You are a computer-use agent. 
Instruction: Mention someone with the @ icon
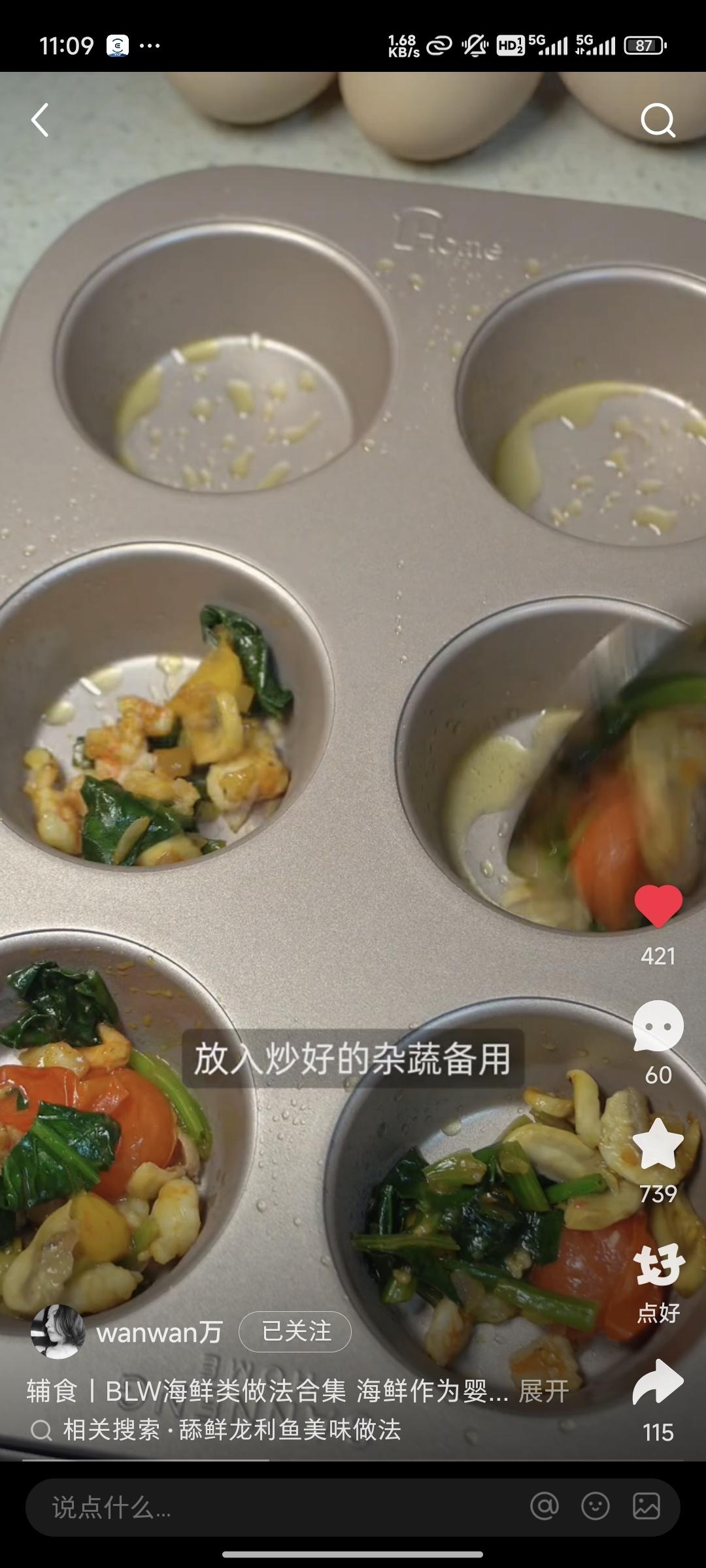(544, 1507)
